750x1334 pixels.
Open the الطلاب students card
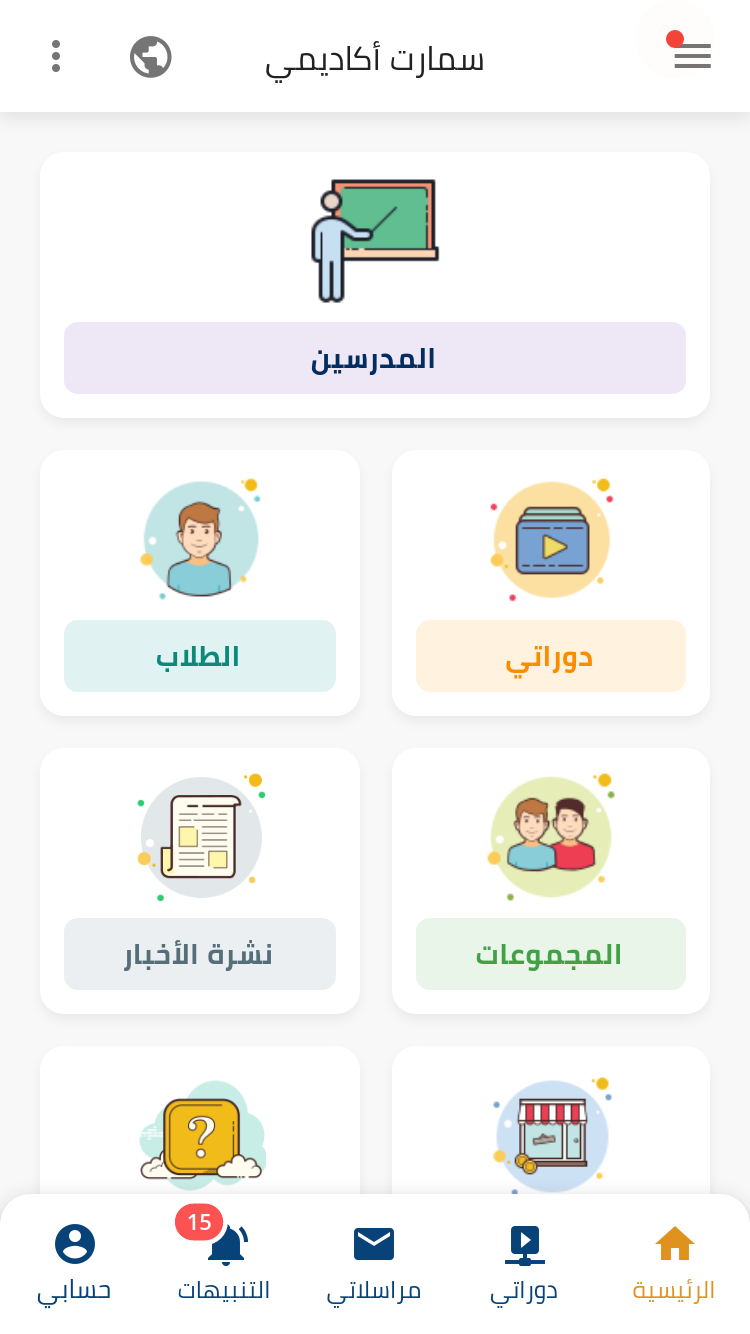tap(200, 656)
